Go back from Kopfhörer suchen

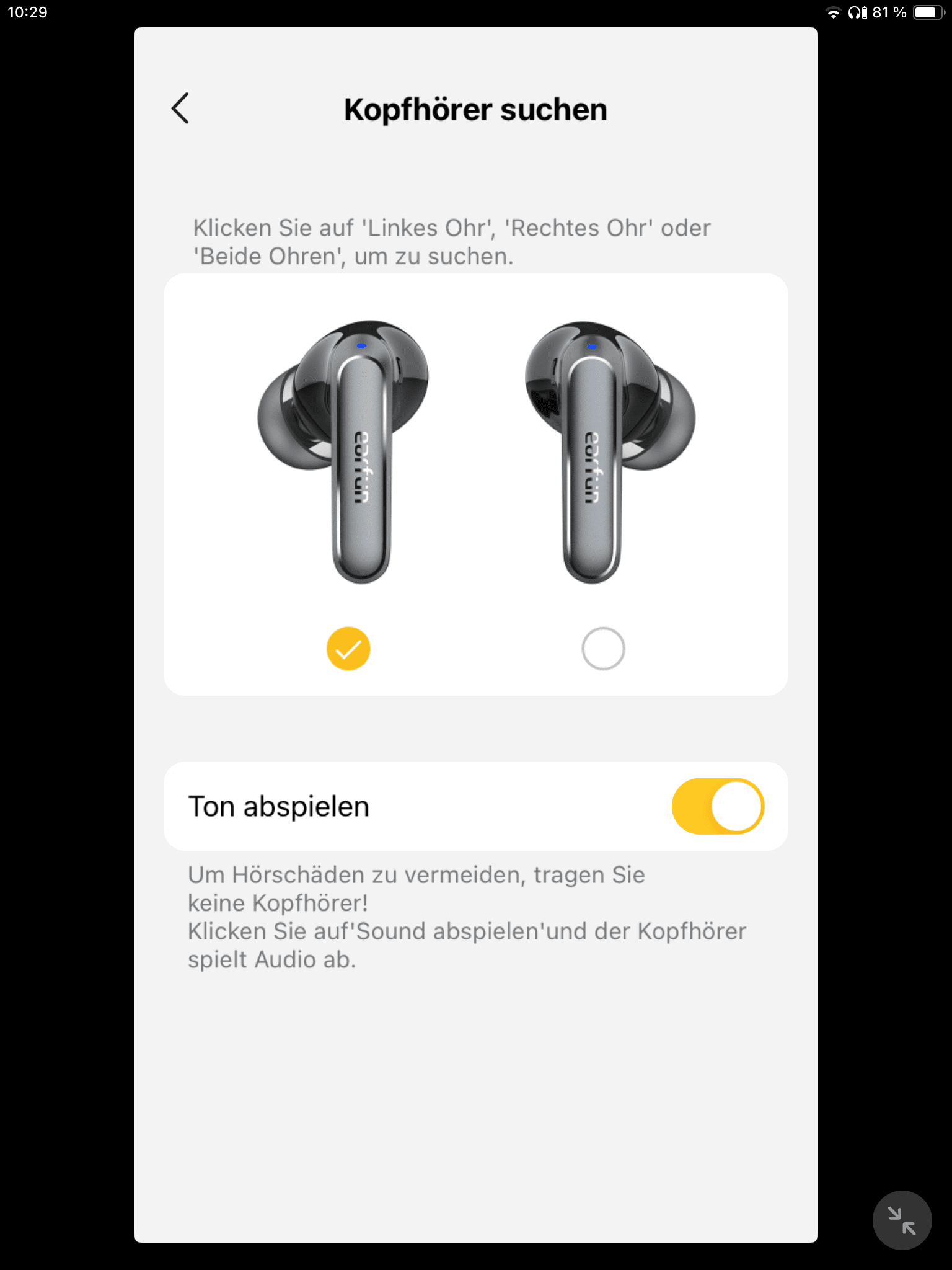180,109
